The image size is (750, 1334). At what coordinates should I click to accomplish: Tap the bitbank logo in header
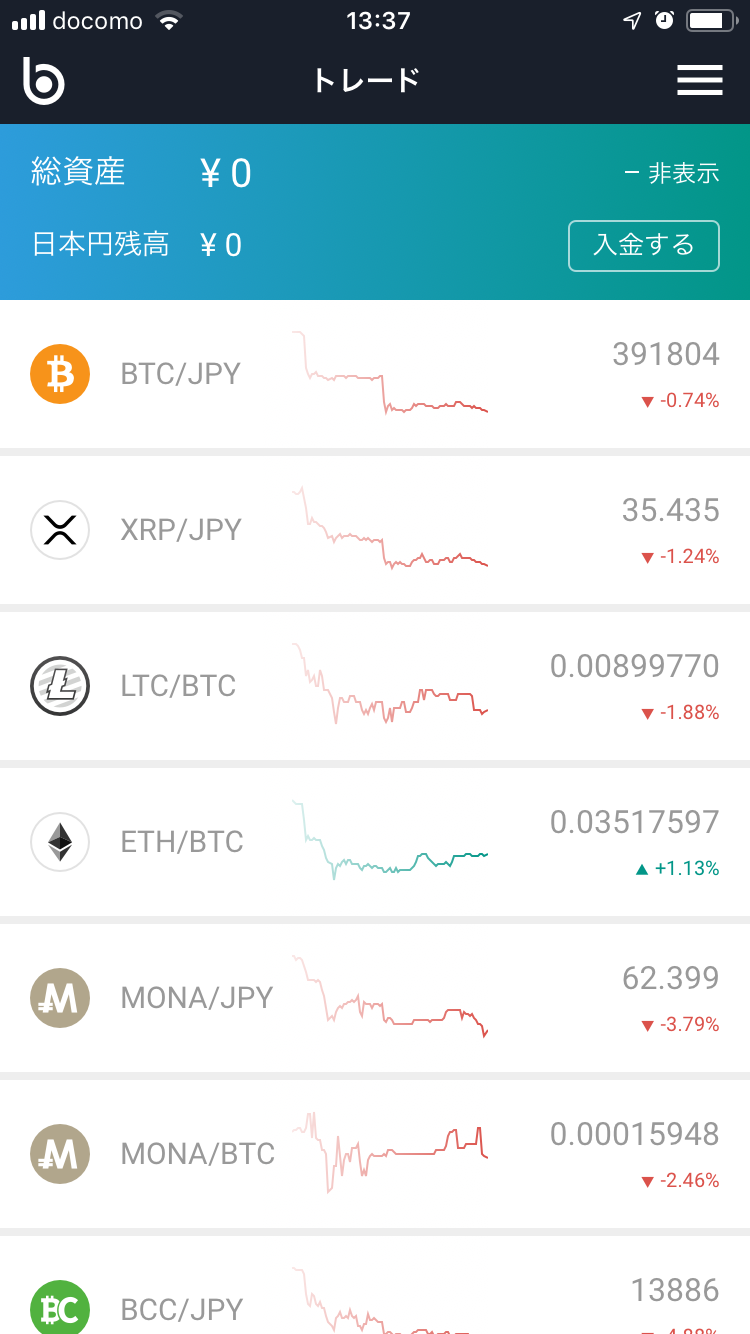coord(43,81)
